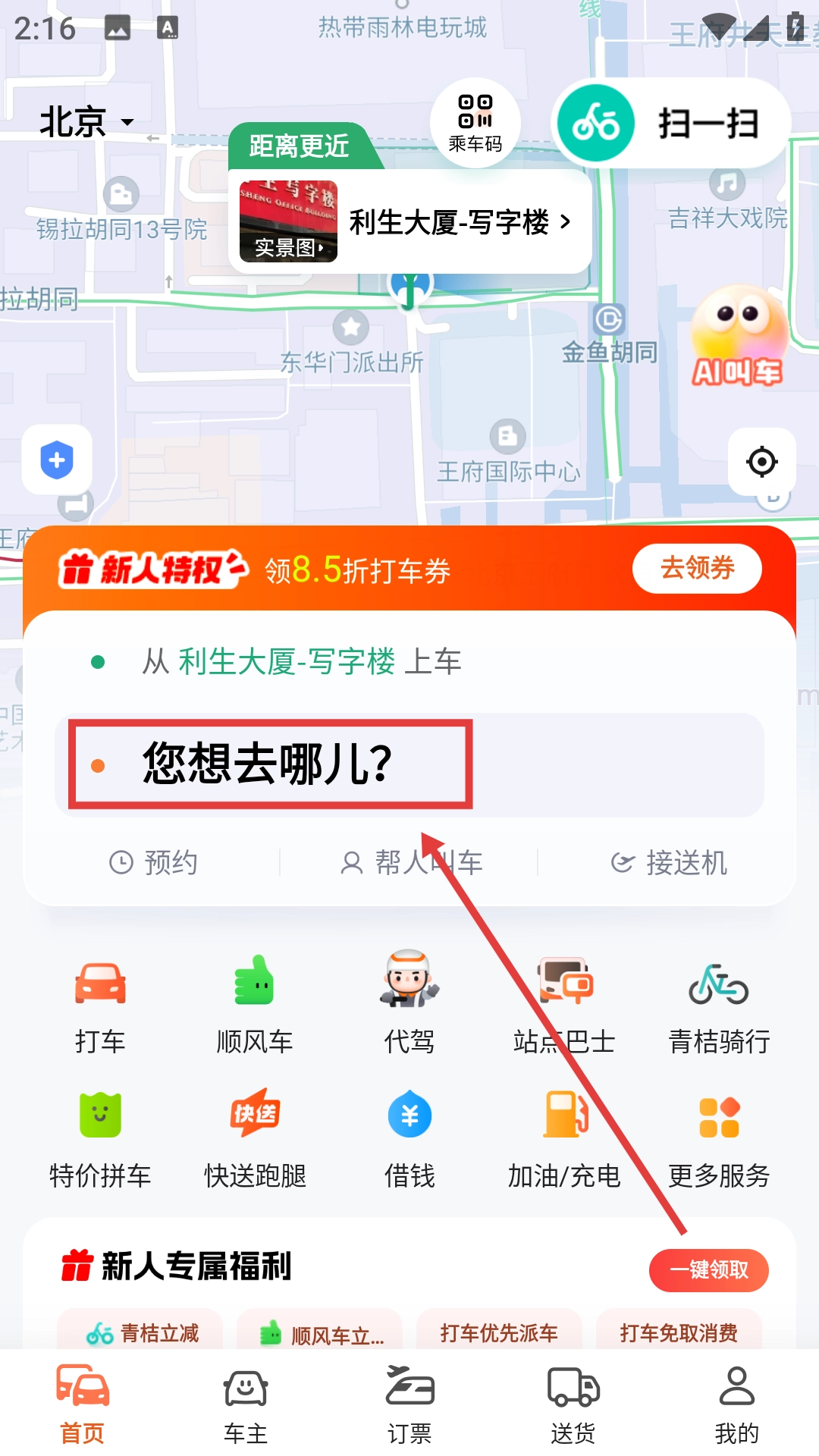Claim coupon with 去领券 button
Image resolution: width=819 pixels, height=1456 pixels.
pos(697,568)
